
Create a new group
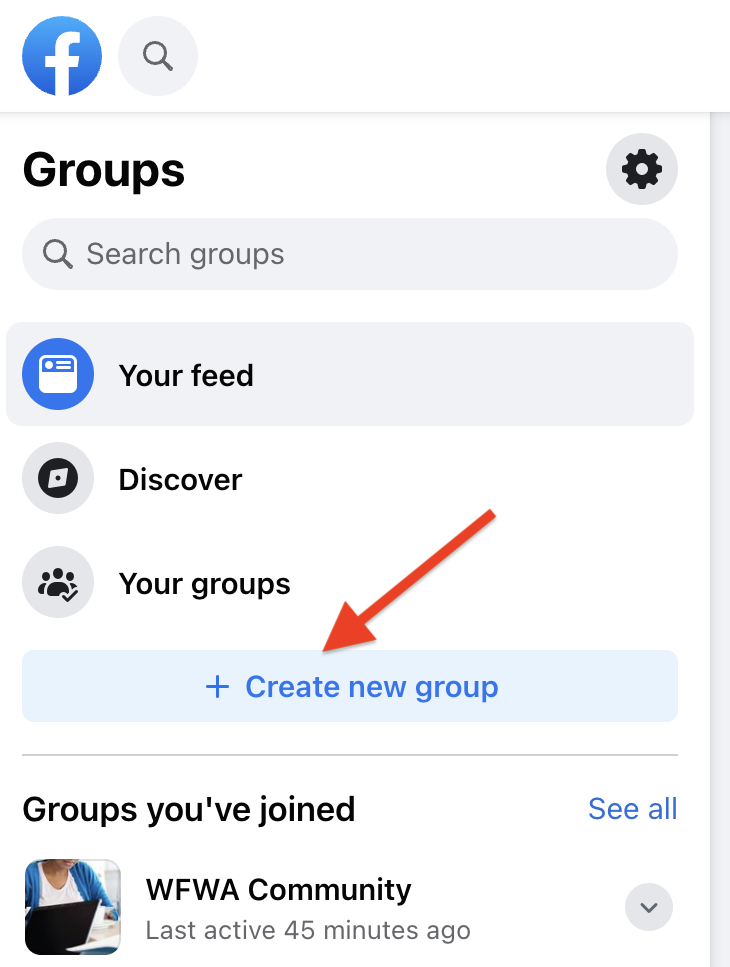point(350,687)
